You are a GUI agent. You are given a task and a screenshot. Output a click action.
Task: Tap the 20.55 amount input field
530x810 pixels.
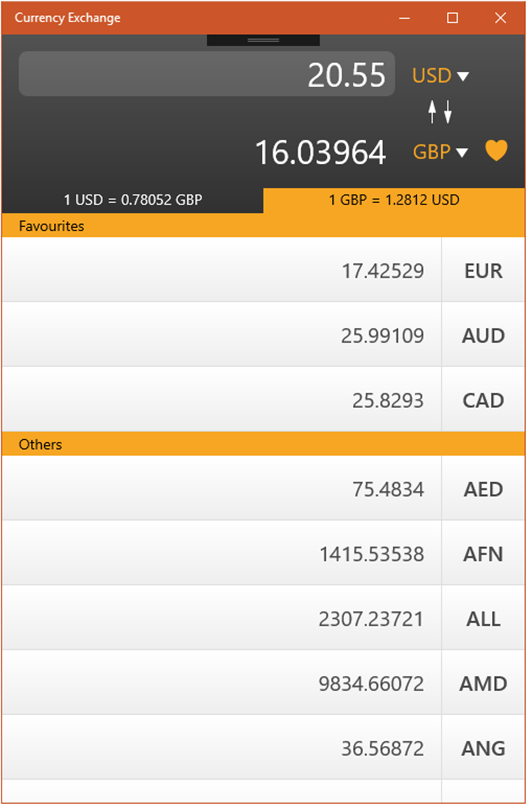coord(208,74)
